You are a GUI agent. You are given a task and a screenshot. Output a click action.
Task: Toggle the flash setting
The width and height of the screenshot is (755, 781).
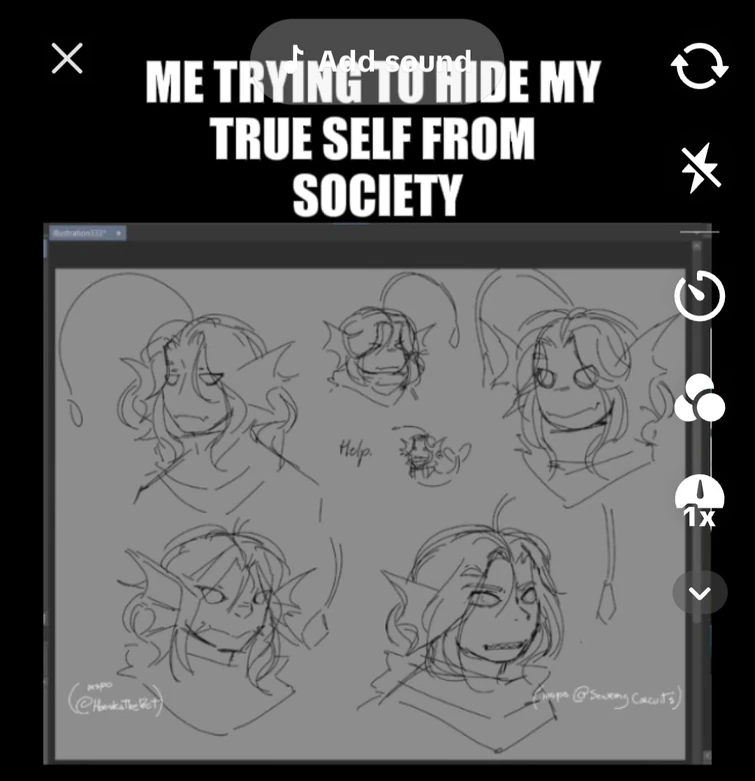(x=699, y=167)
